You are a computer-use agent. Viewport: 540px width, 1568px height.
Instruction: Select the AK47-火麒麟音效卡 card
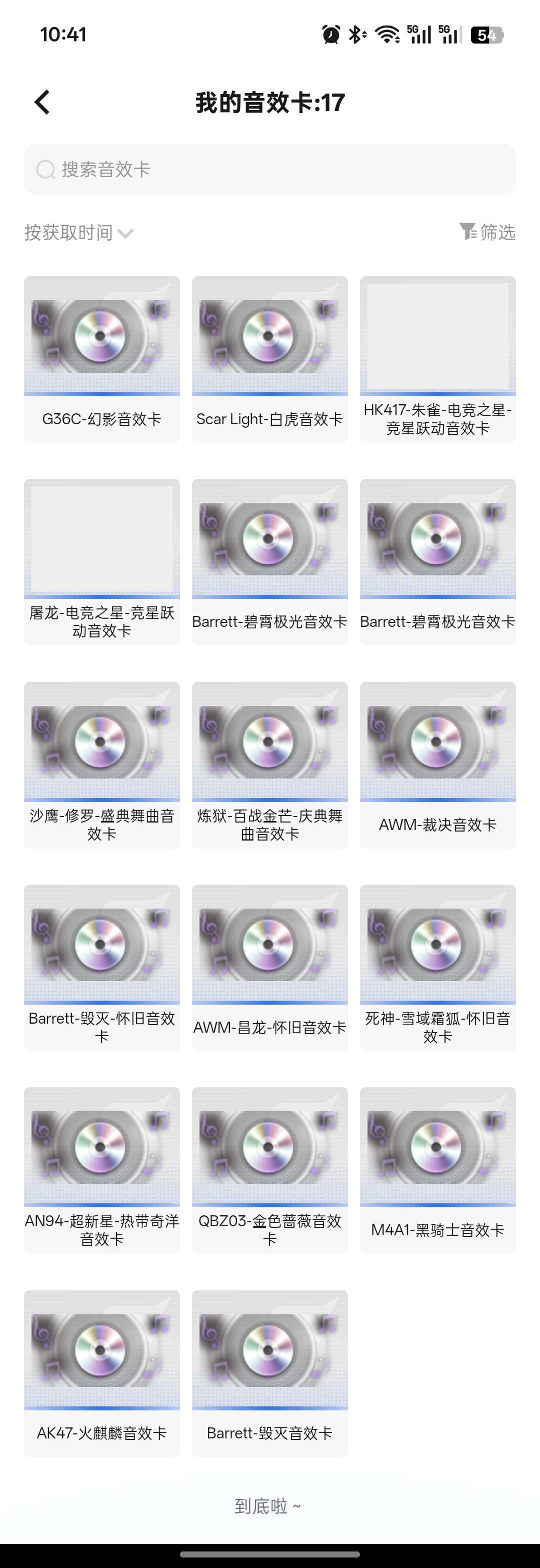102,1372
